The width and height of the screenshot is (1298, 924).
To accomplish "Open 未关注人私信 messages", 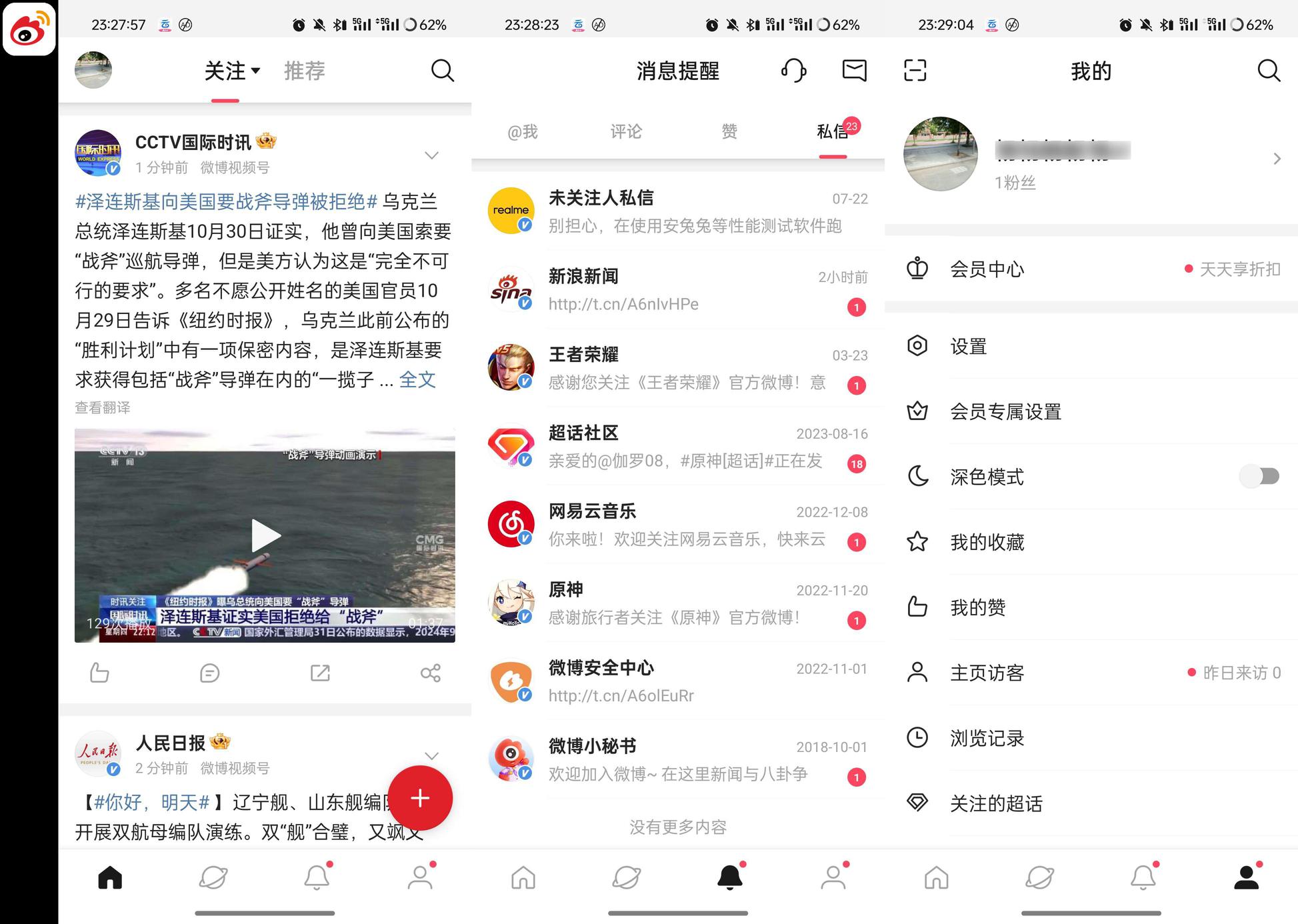I will point(677,211).
